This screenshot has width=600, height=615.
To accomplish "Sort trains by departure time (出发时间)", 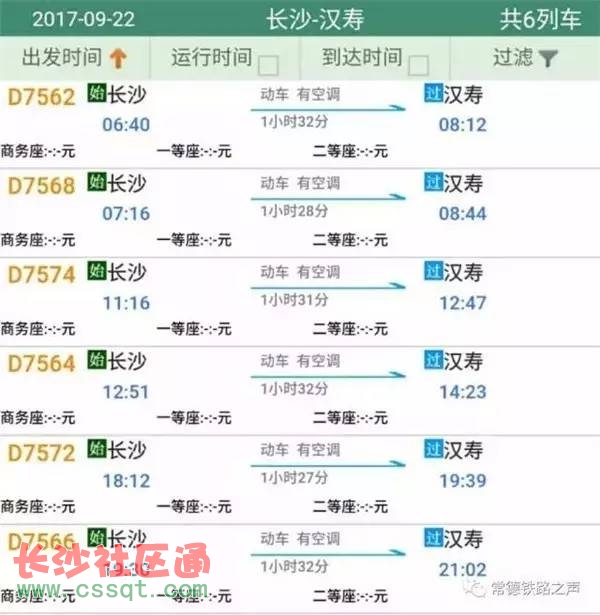I will 75,58.
